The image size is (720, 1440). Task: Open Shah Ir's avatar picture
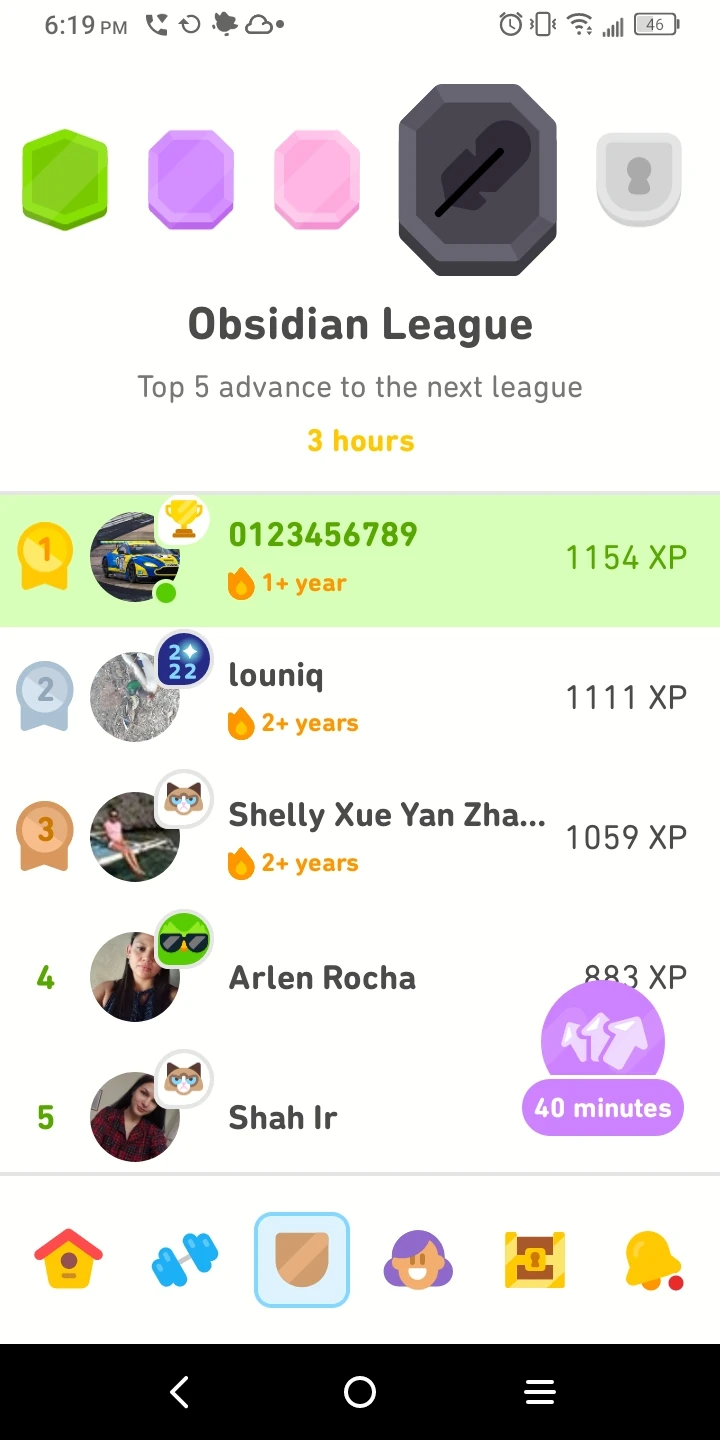point(134,1117)
